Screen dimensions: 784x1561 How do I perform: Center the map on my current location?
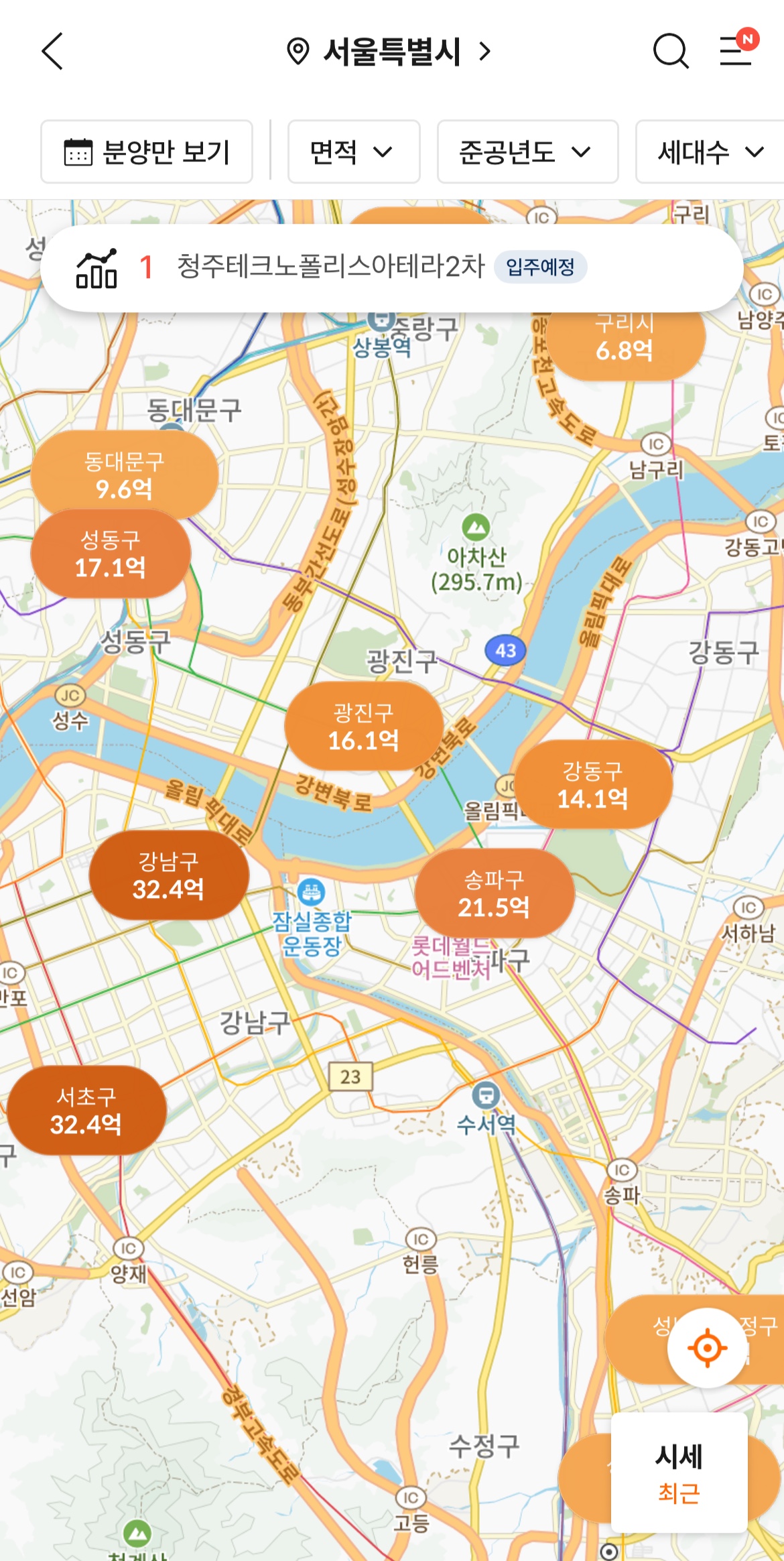click(707, 1348)
